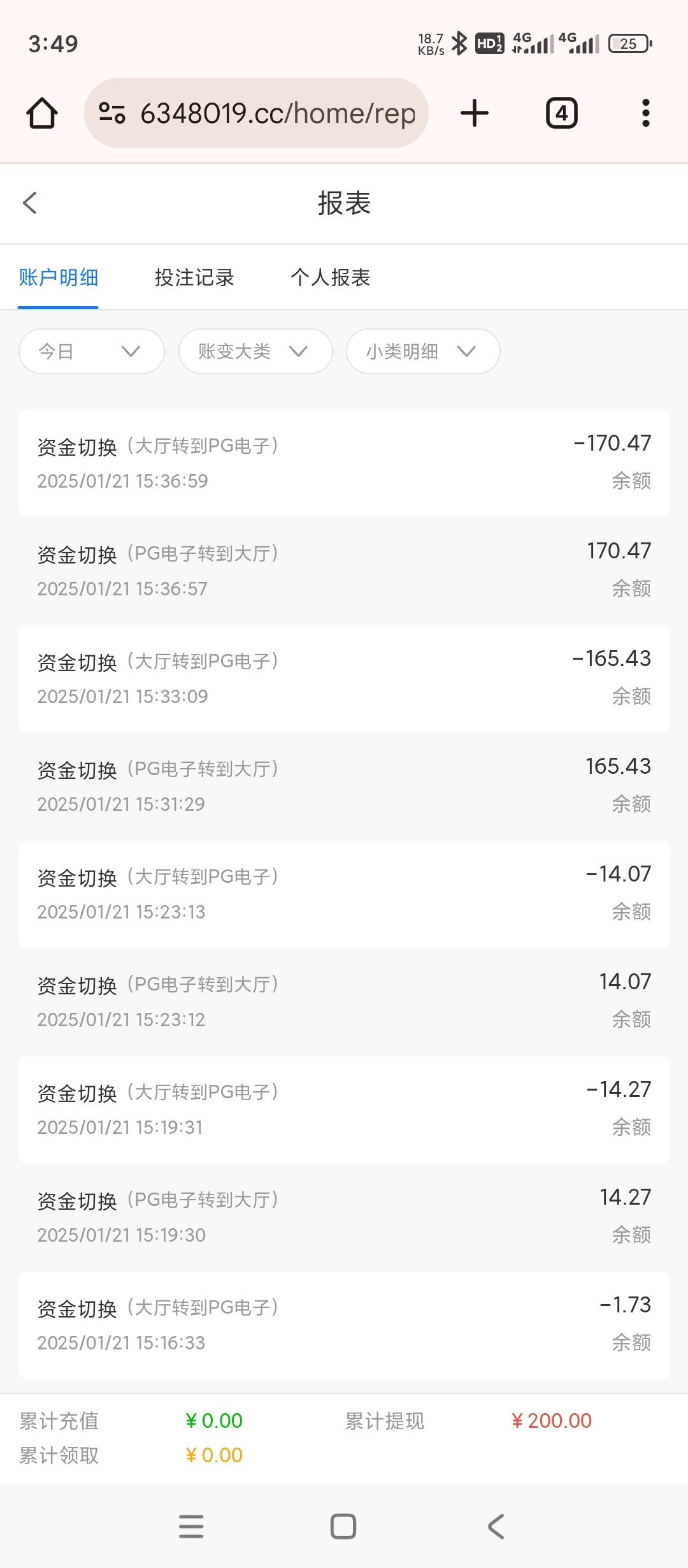Screen dimensions: 688x1568
Task: Switch to the 投注记录 tab
Action: click(195, 278)
